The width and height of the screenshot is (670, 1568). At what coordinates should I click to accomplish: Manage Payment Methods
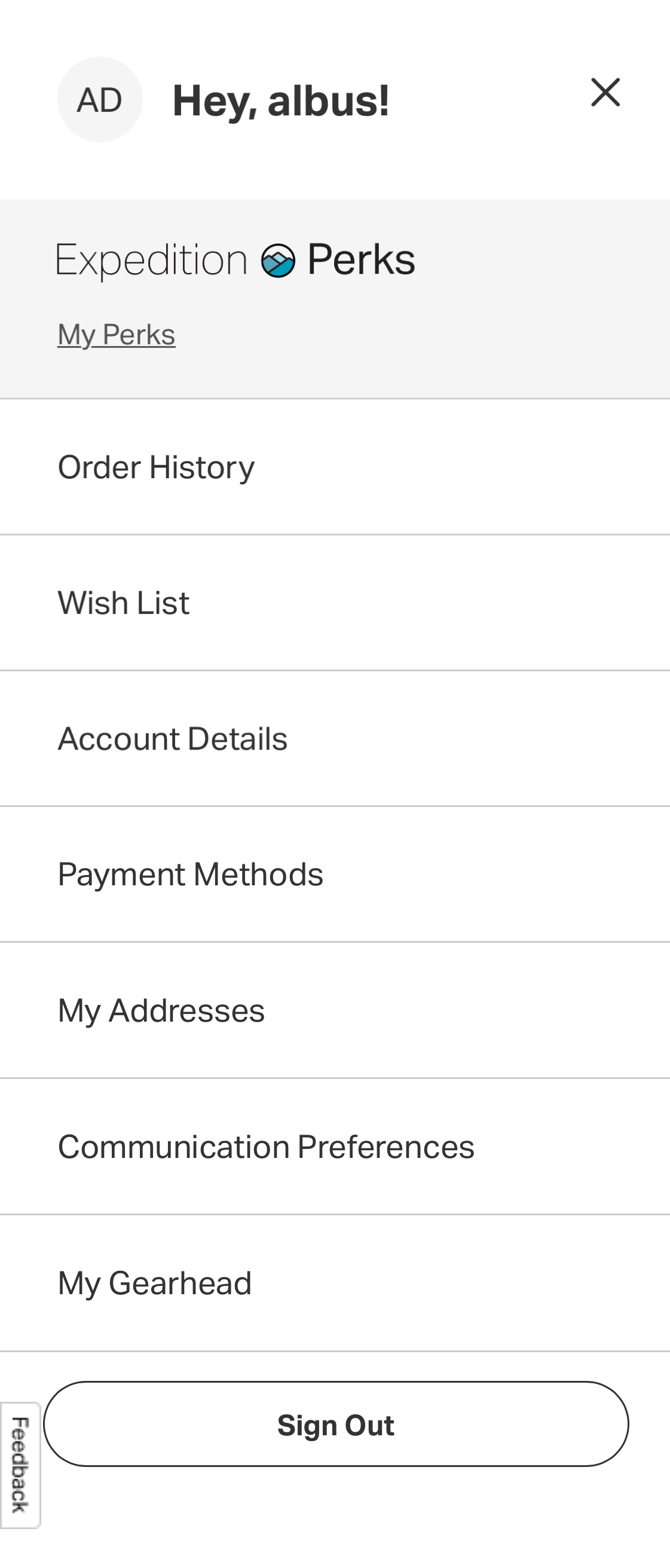pyautogui.click(x=191, y=875)
